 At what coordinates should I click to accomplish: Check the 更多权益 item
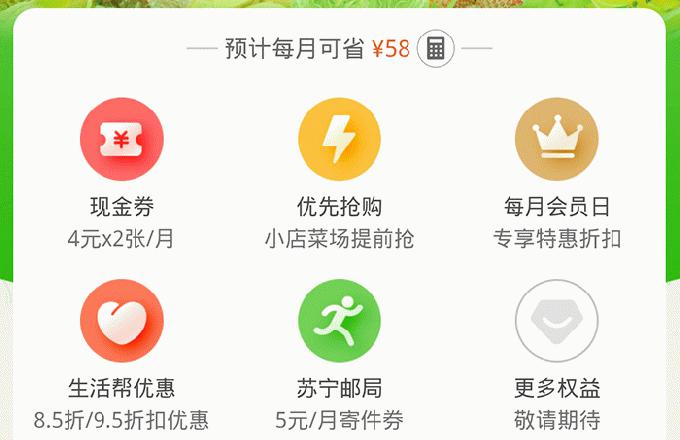[557, 321]
